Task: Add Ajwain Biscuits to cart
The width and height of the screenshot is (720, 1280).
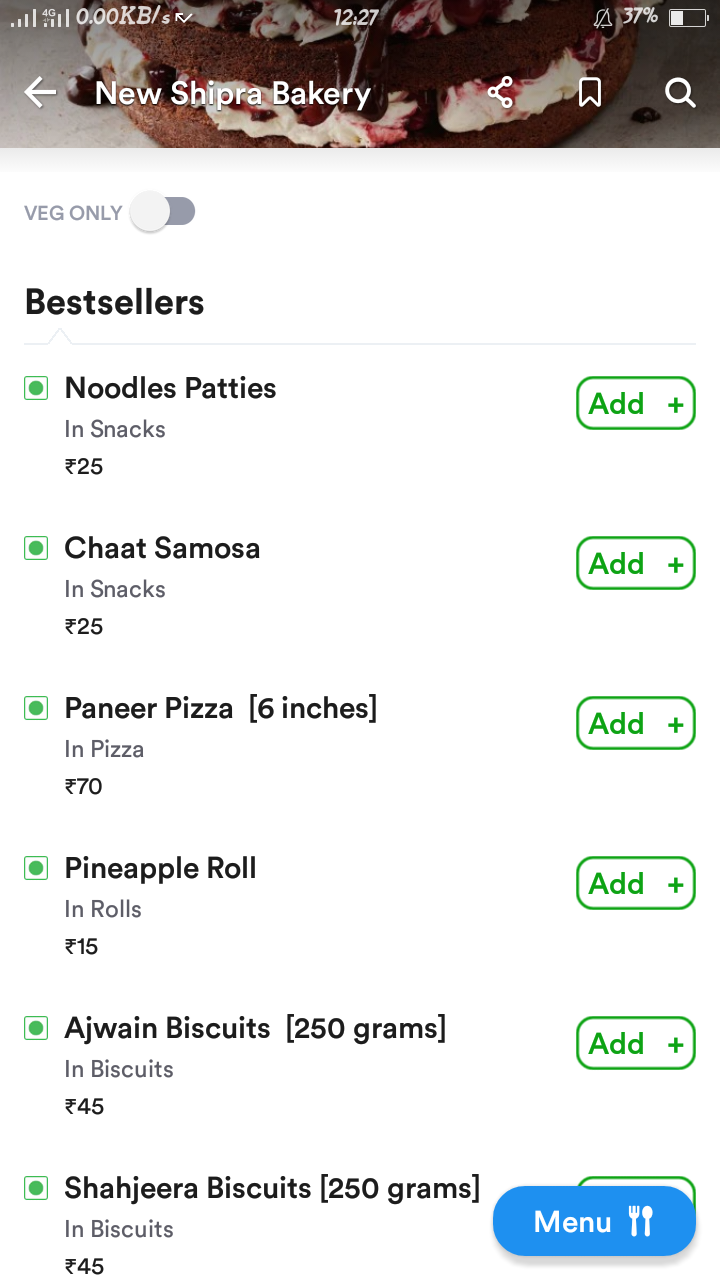Action: pyautogui.click(x=636, y=1043)
